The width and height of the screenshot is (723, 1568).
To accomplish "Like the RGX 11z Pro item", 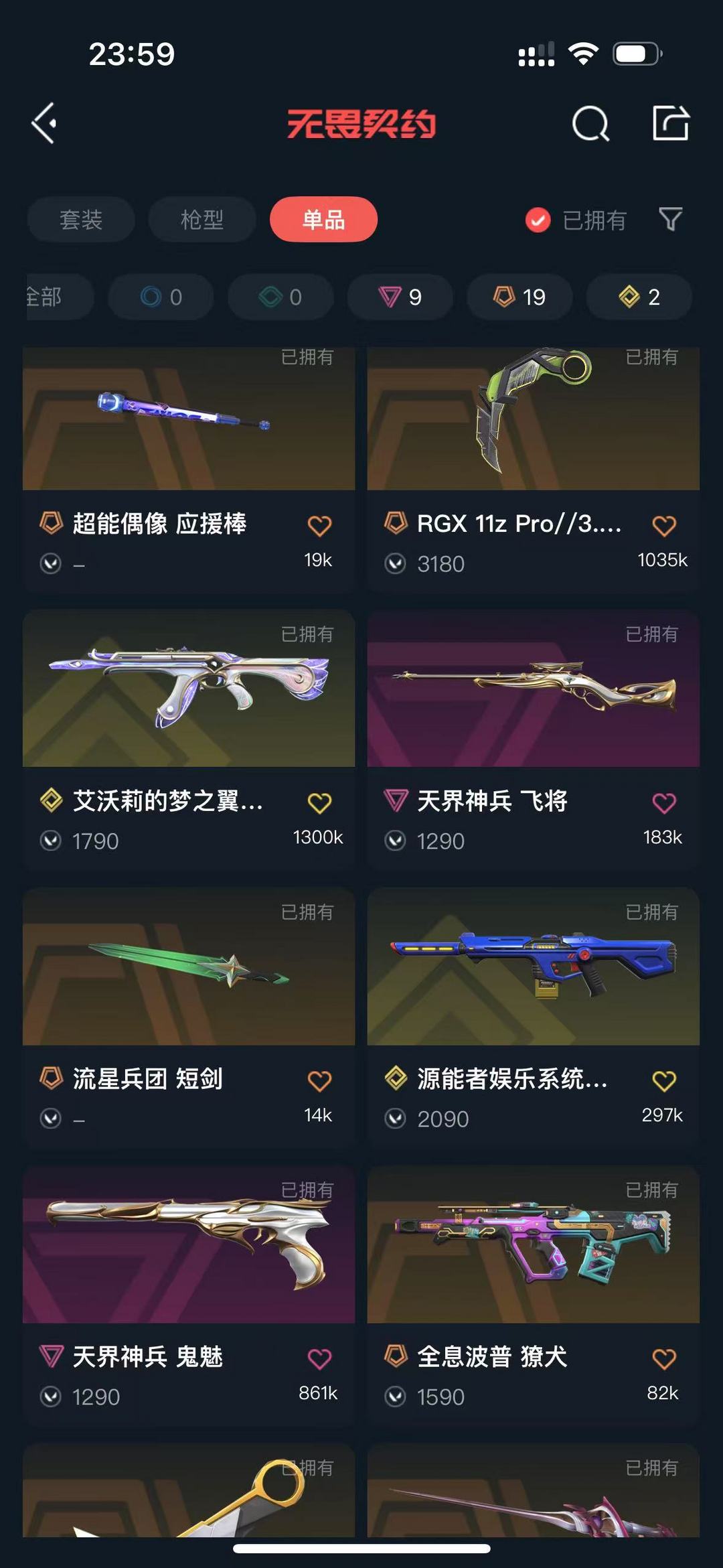I will (664, 526).
